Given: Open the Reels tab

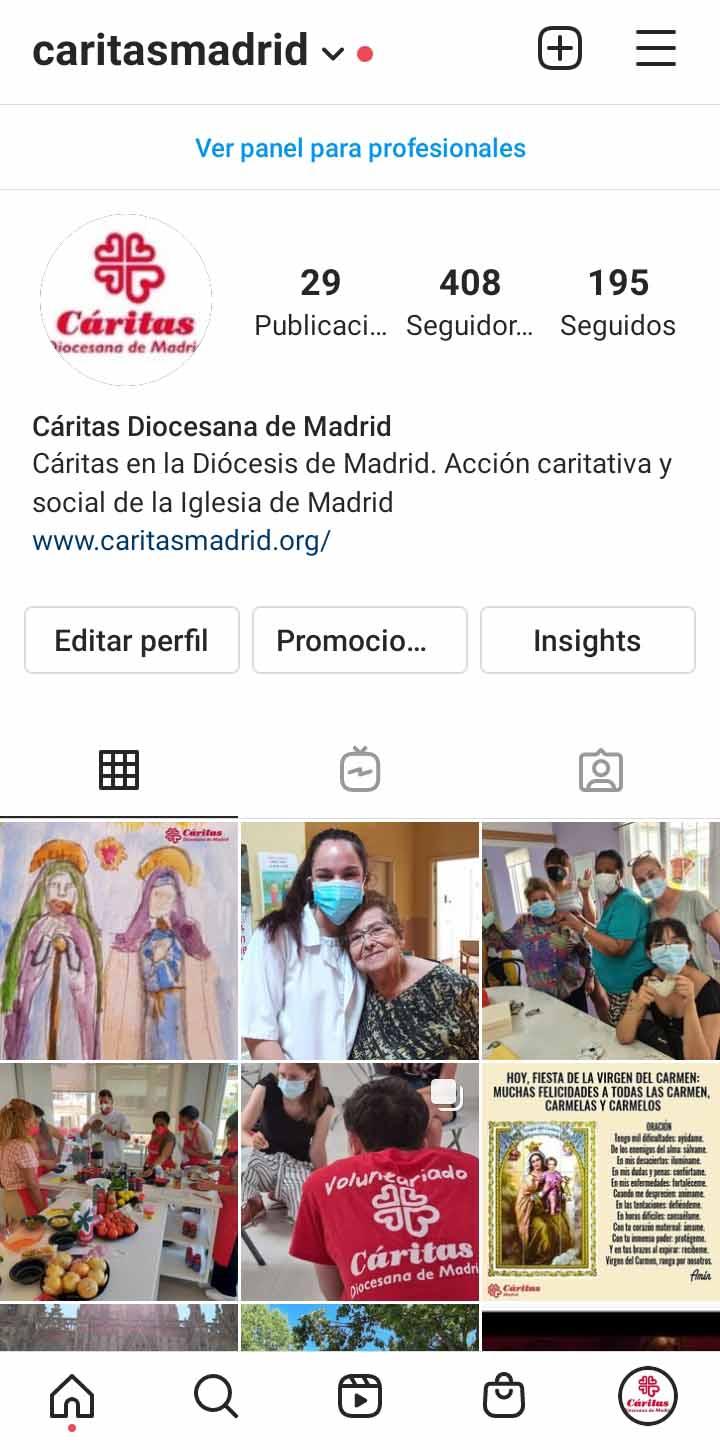Looking at the screenshot, I should tap(360, 1396).
